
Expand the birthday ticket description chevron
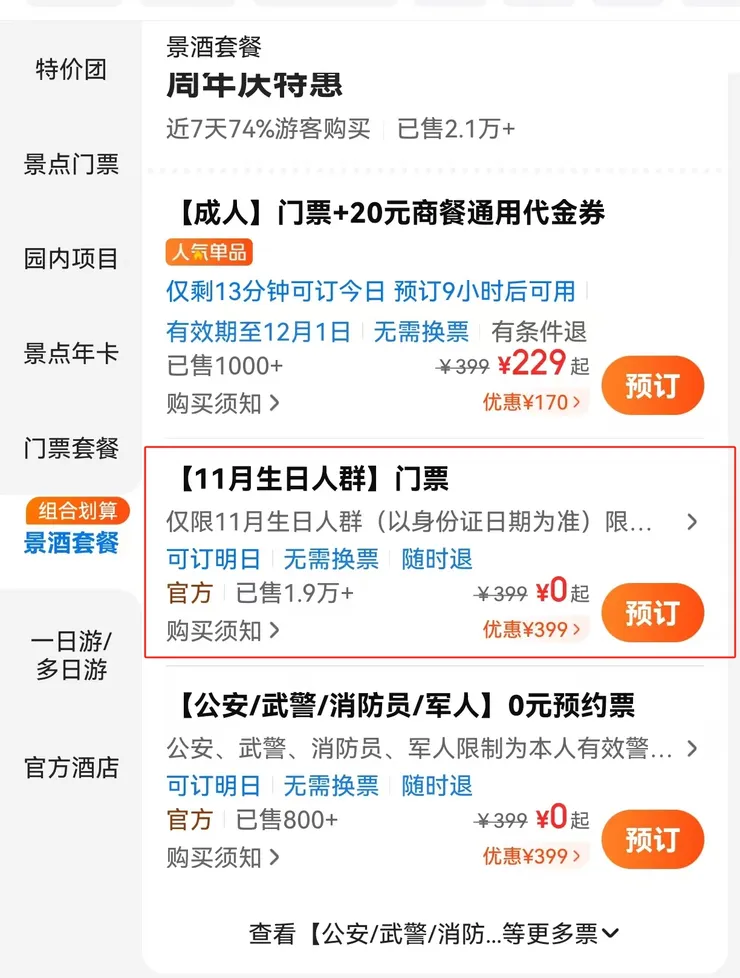coord(692,521)
